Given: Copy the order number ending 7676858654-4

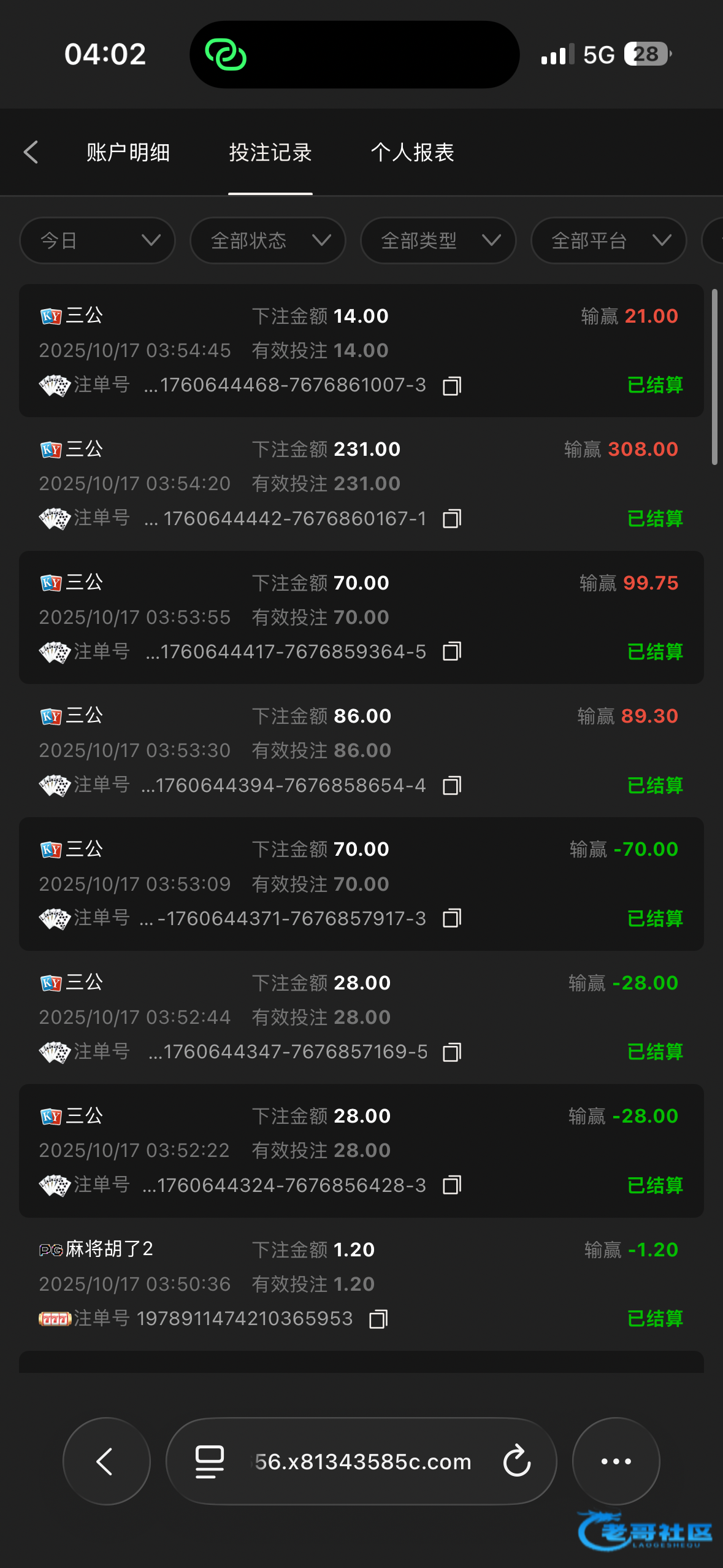Looking at the screenshot, I should pyautogui.click(x=452, y=786).
